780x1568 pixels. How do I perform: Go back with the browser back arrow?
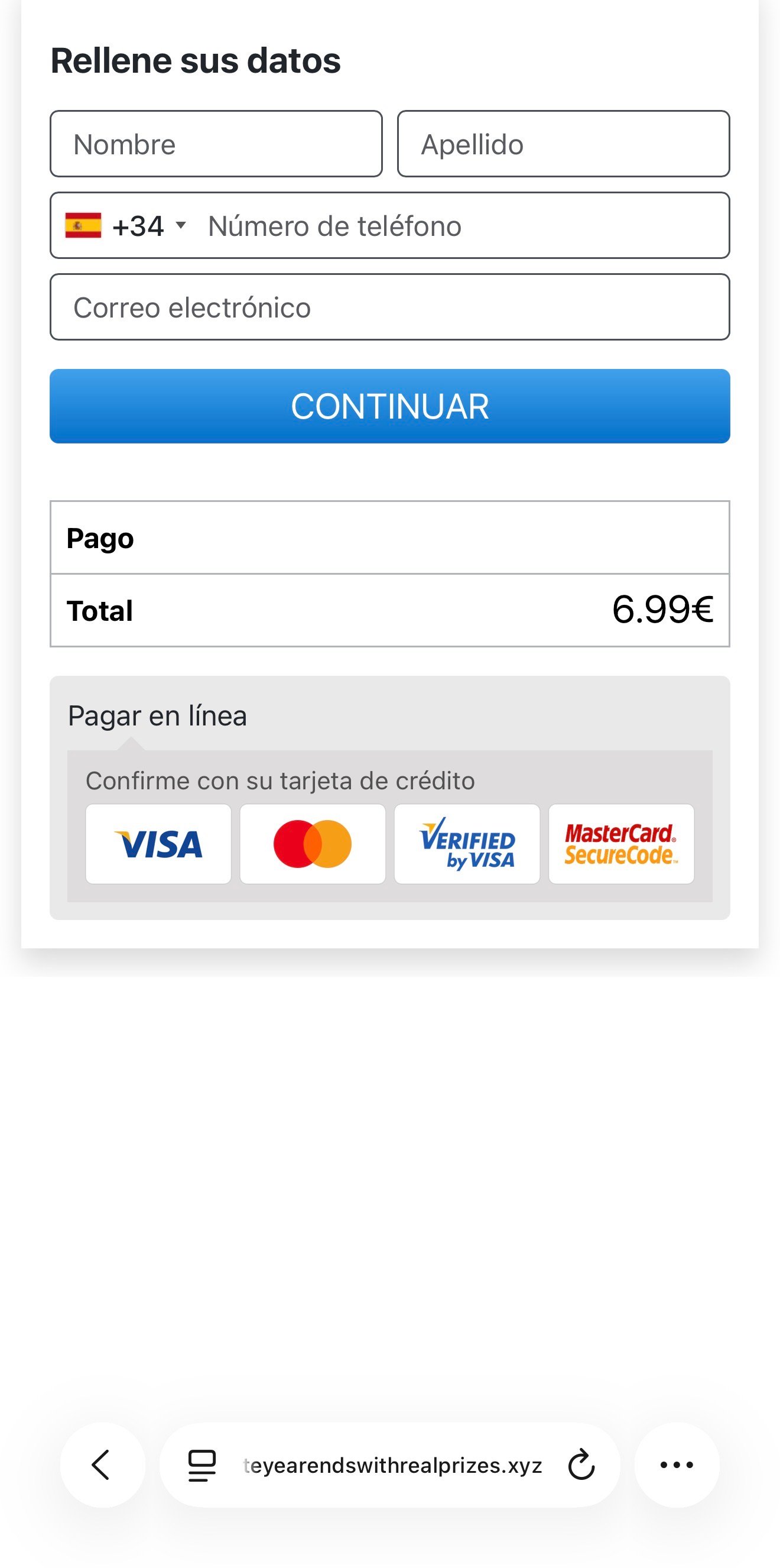pos(102,1465)
